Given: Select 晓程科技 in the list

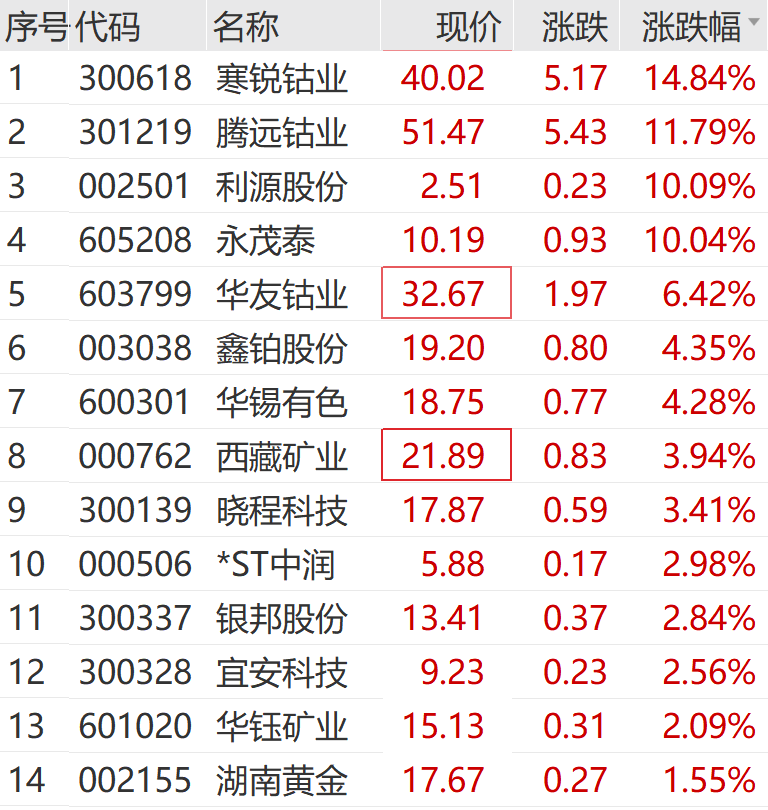Looking at the screenshot, I should pyautogui.click(x=281, y=511).
